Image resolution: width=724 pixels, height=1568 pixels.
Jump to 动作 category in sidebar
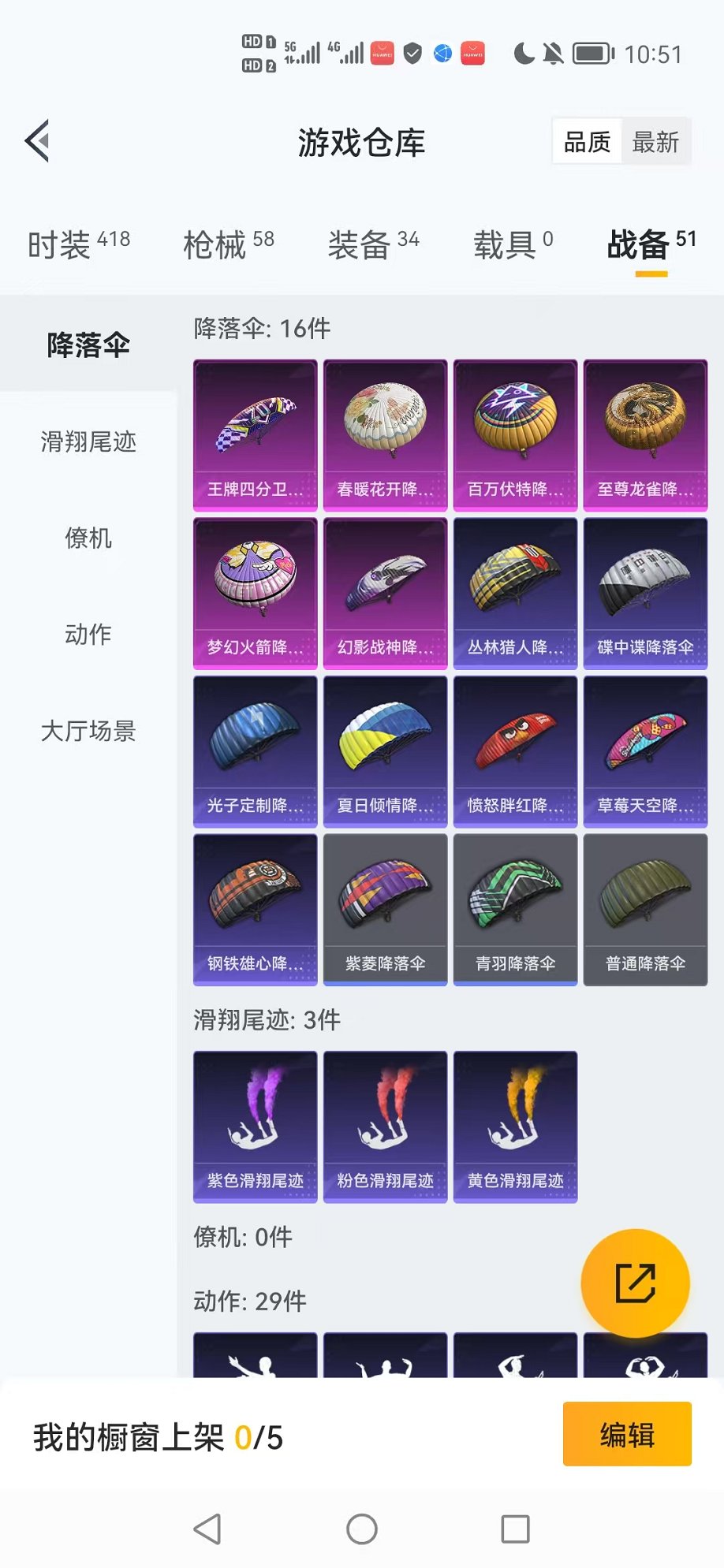coord(88,635)
